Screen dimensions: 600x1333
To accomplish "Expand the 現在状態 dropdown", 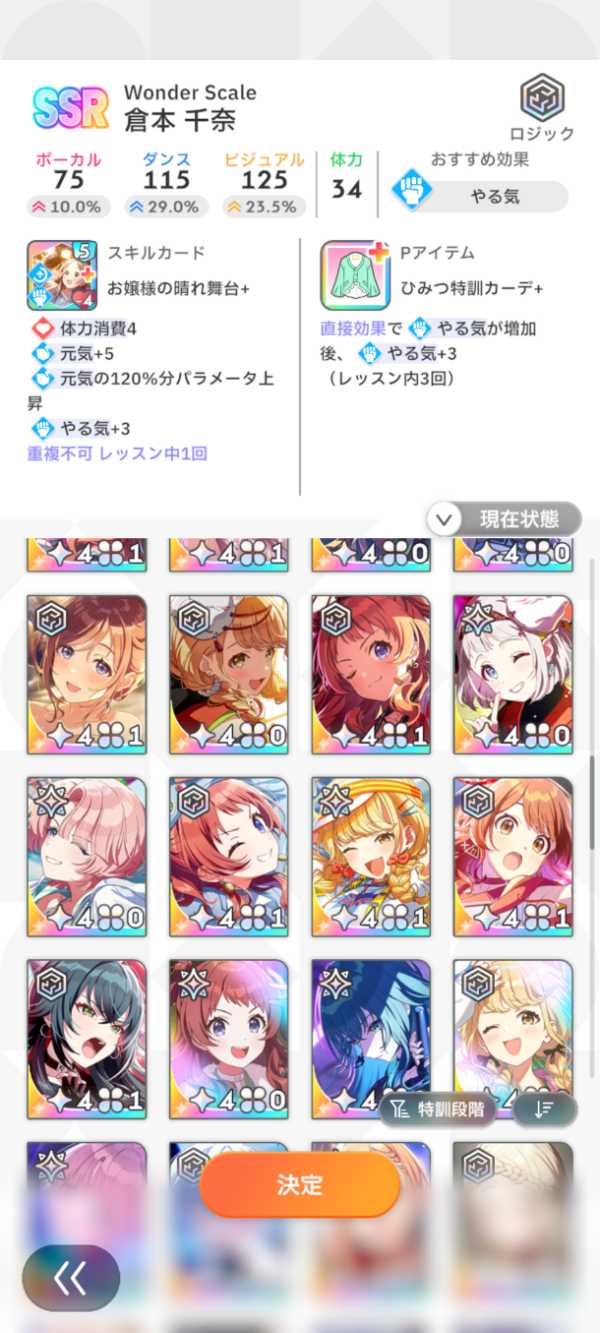I will [505, 519].
